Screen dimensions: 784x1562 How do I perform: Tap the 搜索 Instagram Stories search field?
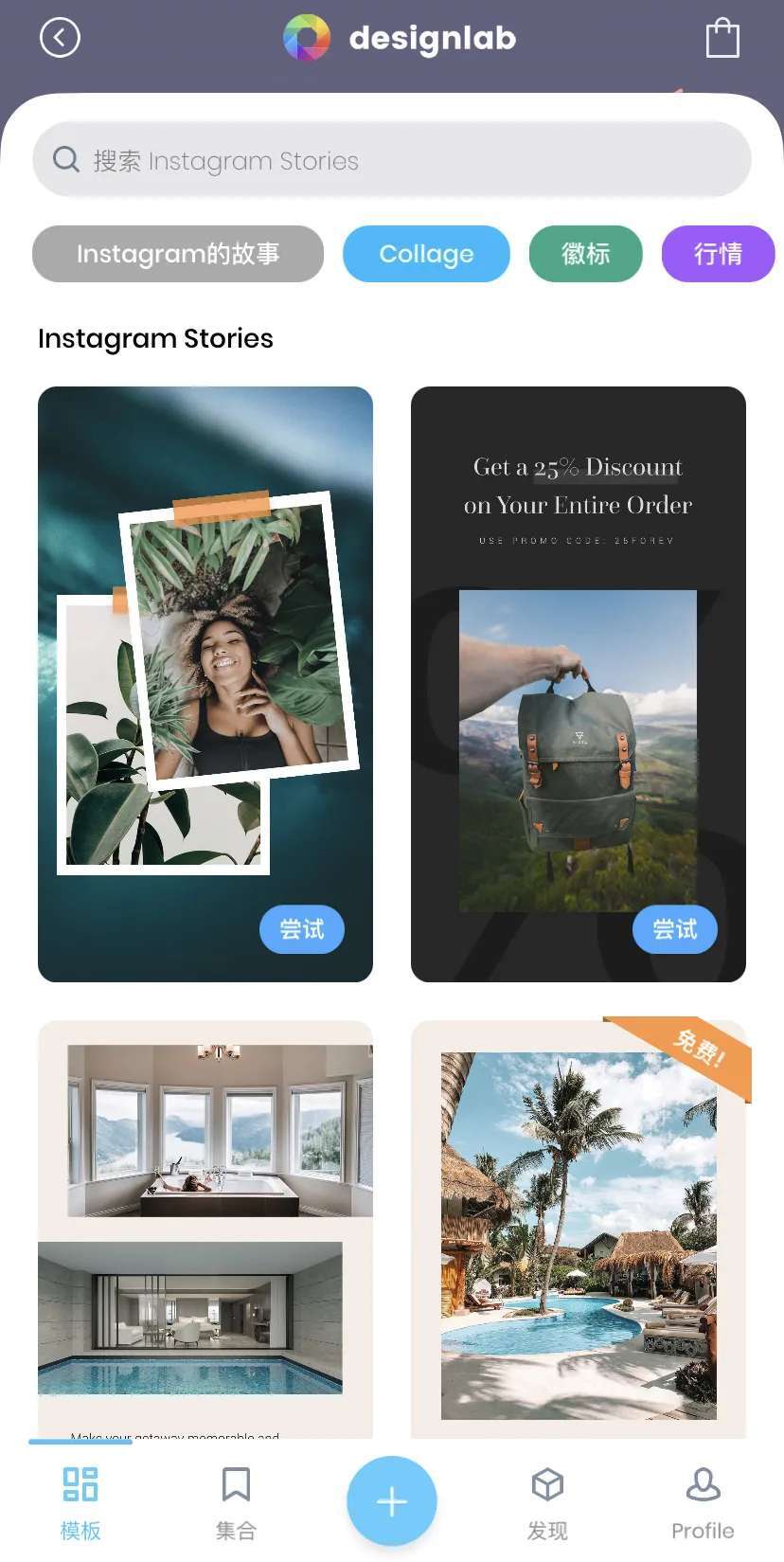tap(392, 160)
